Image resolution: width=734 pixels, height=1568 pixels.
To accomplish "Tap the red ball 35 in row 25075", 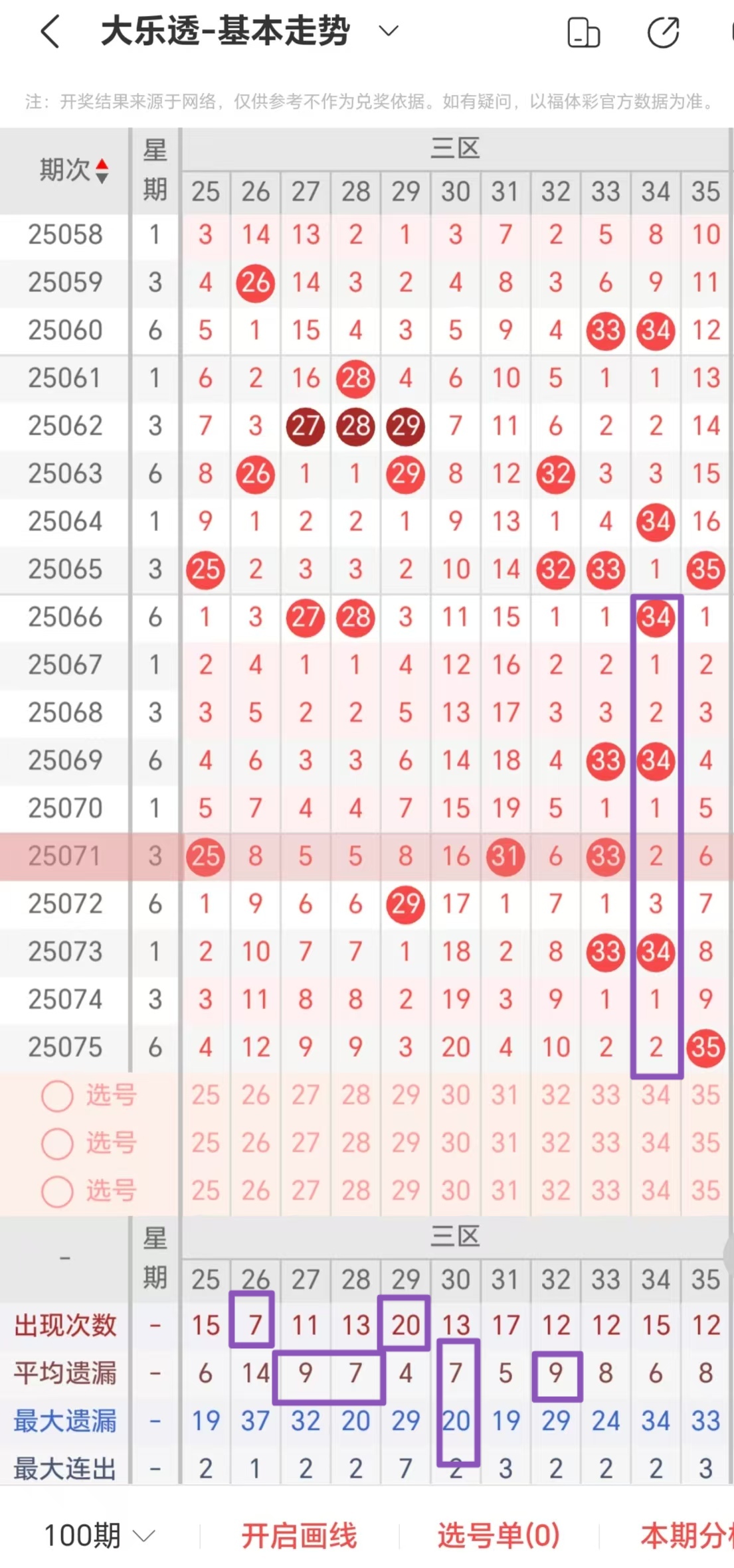I will (706, 1047).
